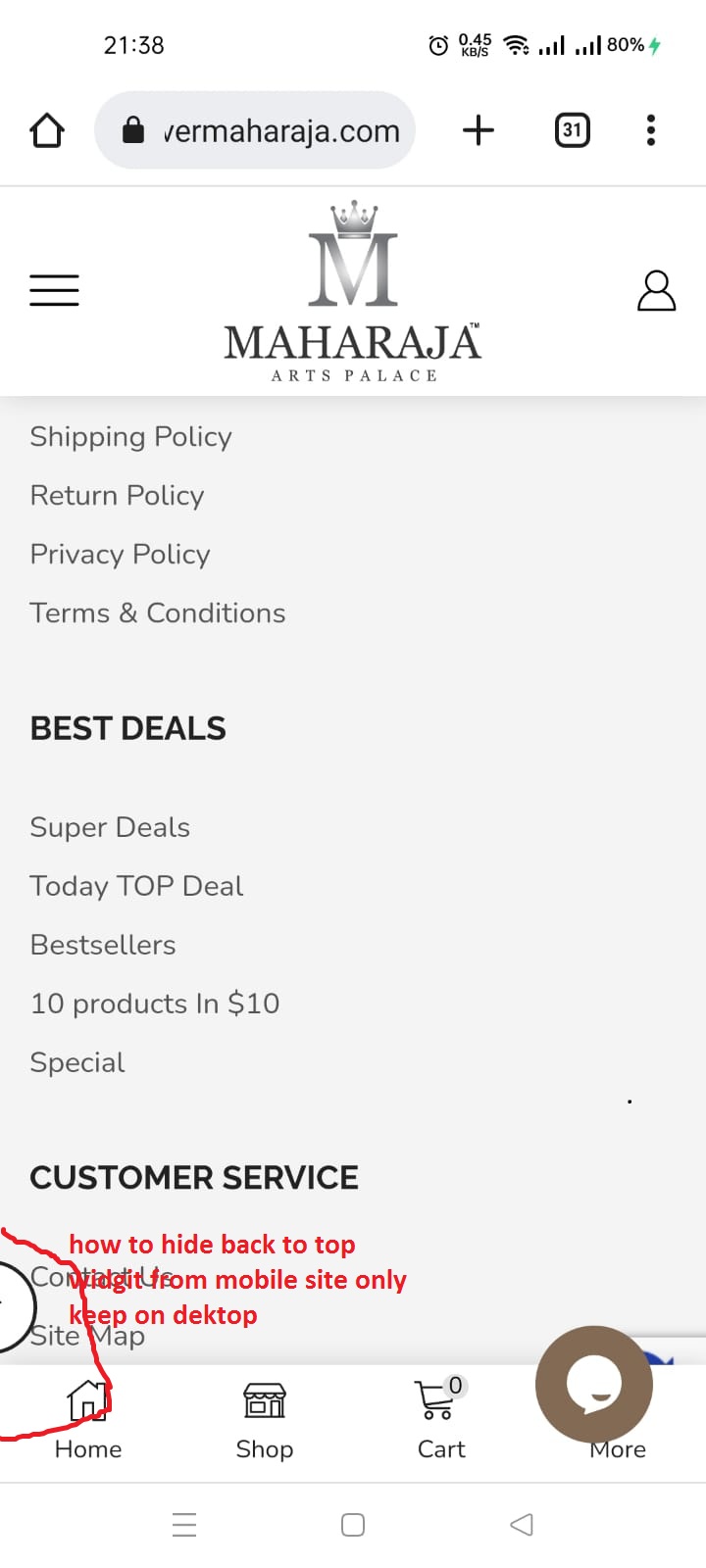The image size is (706, 1568).
Task: Open the Return Policy link
Action: [x=117, y=496]
